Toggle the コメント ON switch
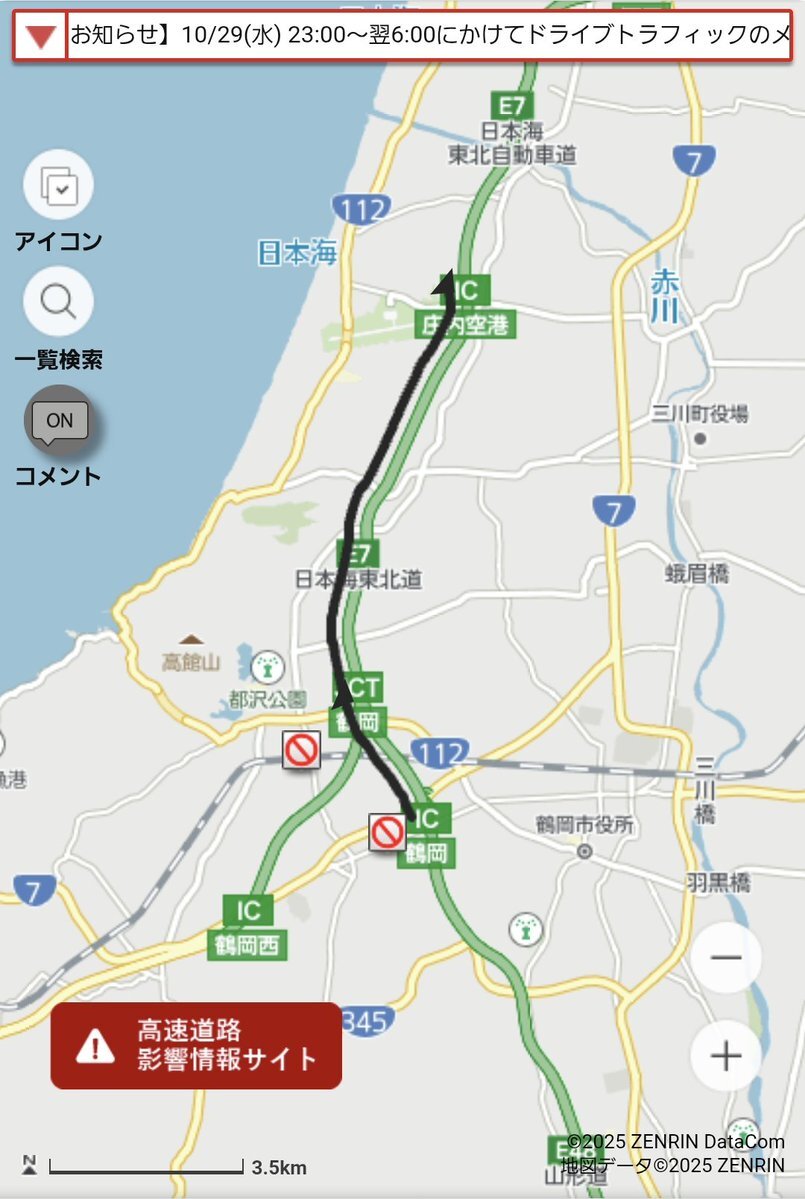The height and width of the screenshot is (1199, 805). click(59, 421)
